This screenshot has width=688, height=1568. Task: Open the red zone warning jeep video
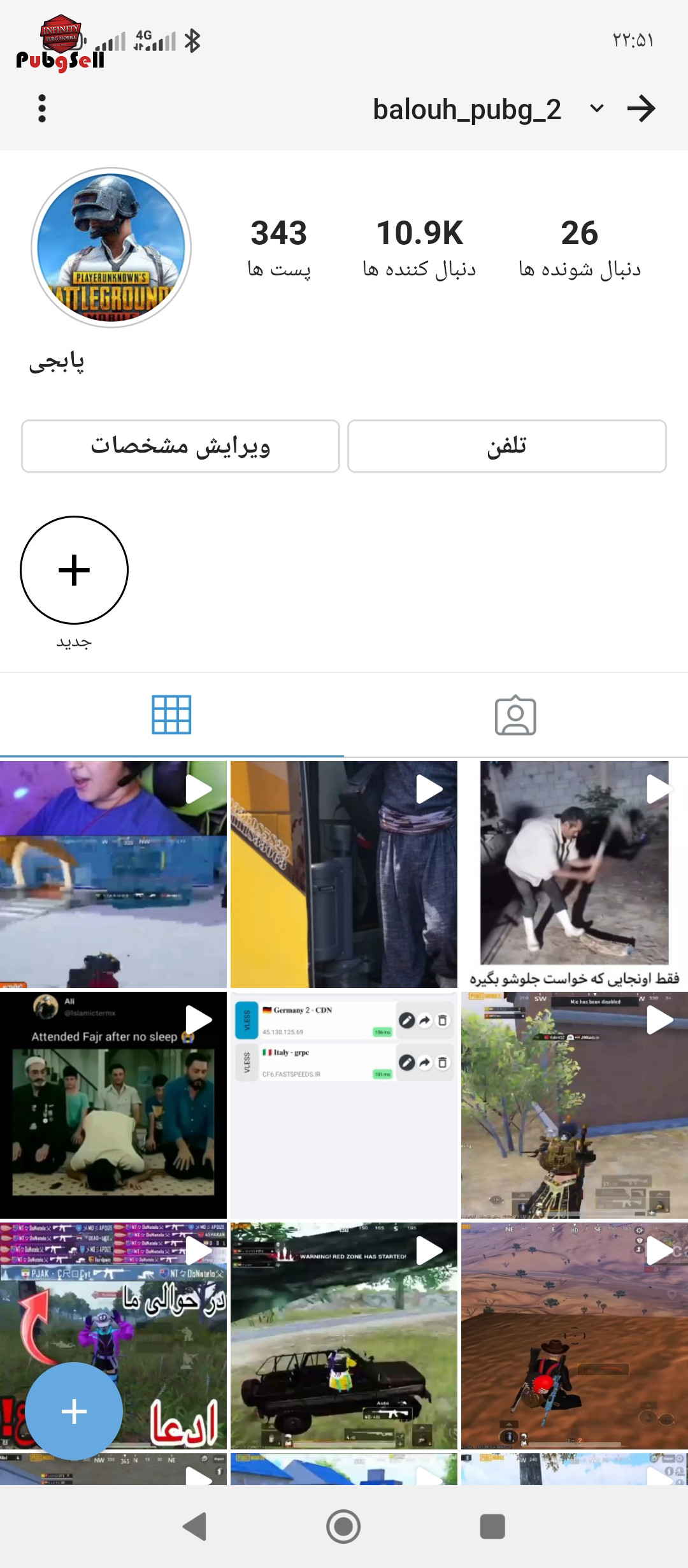click(x=344, y=1335)
